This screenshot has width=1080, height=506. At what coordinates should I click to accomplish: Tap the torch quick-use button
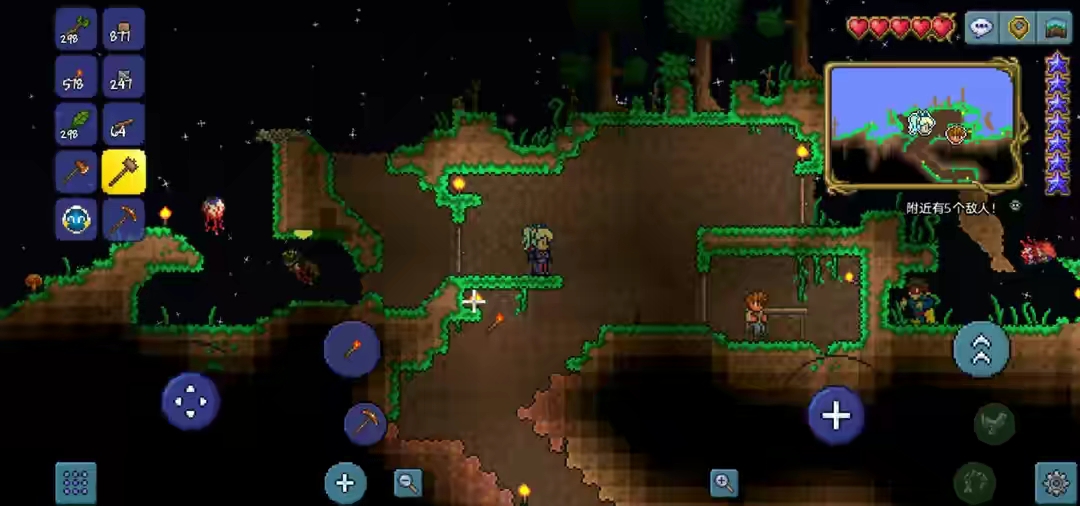tap(351, 349)
